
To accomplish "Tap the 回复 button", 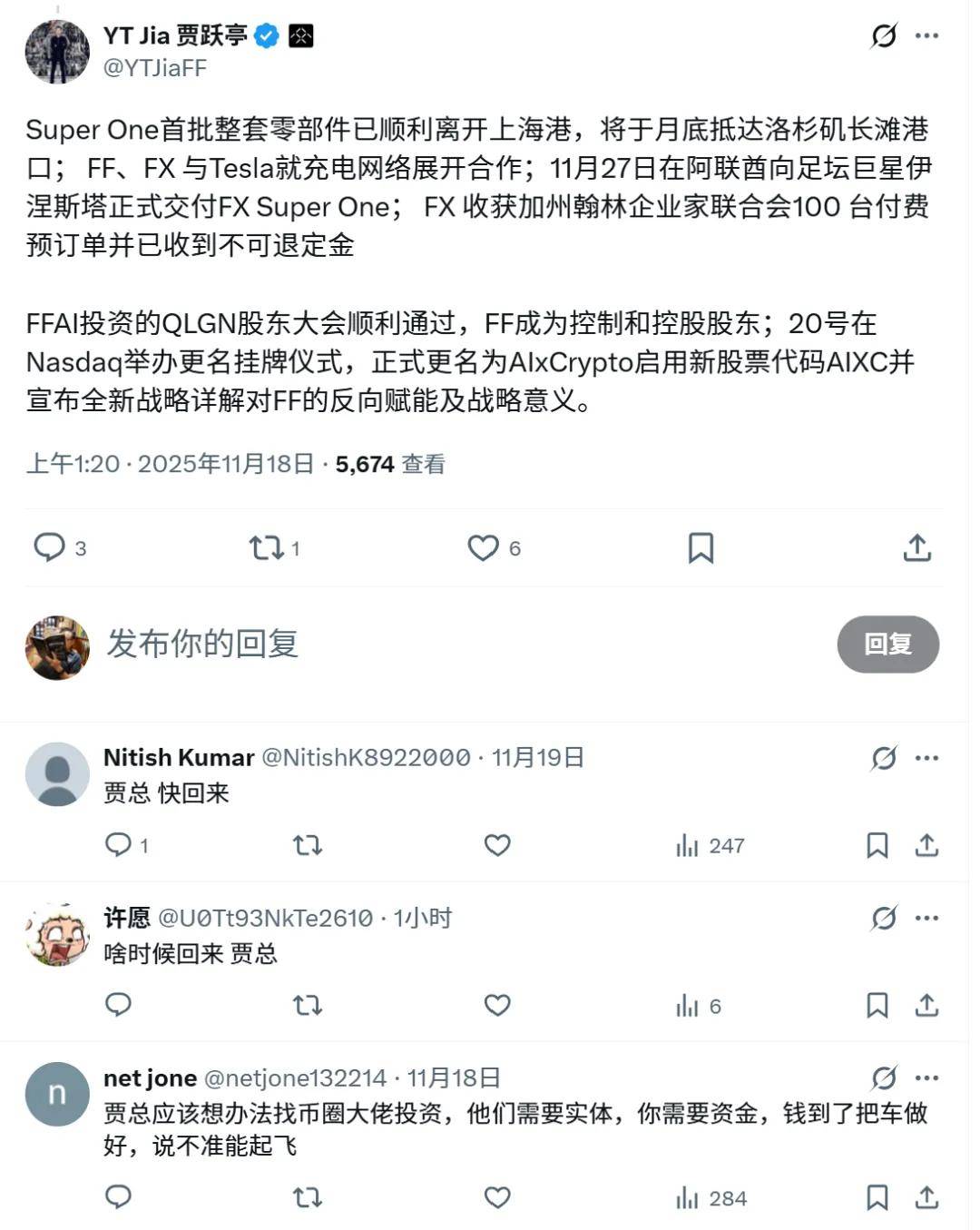I will 887,644.
